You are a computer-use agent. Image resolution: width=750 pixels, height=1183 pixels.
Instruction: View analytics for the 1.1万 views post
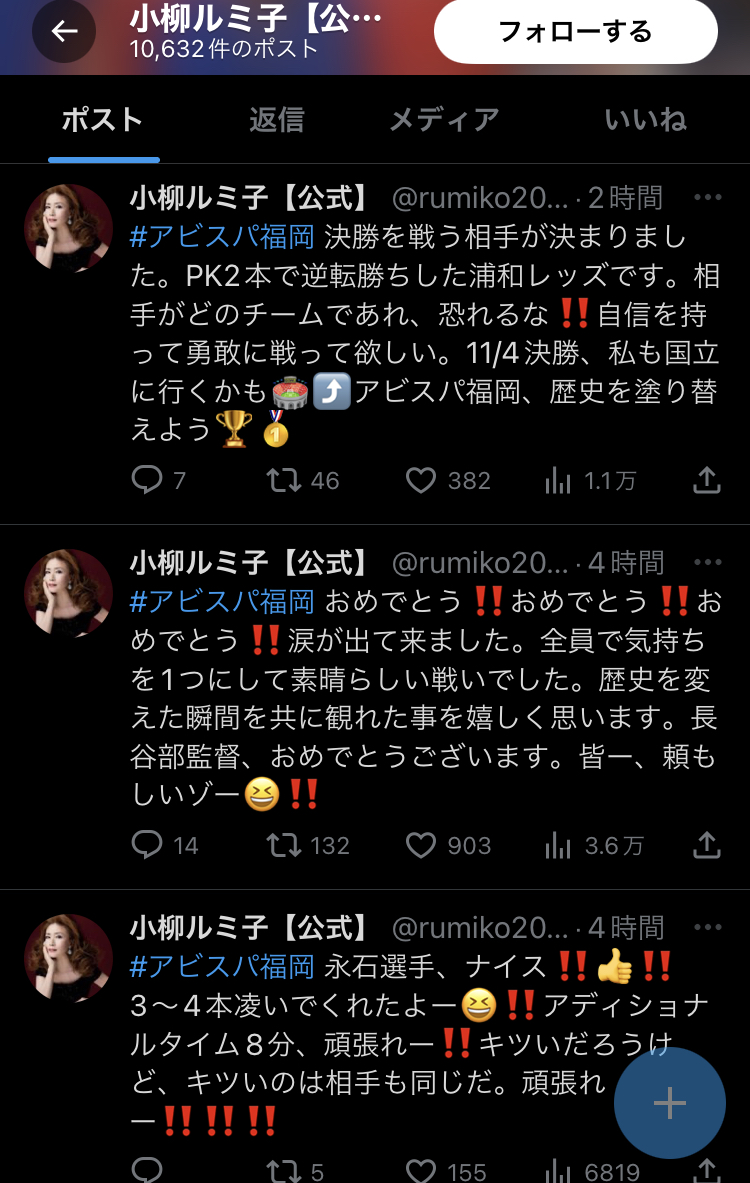tap(558, 481)
